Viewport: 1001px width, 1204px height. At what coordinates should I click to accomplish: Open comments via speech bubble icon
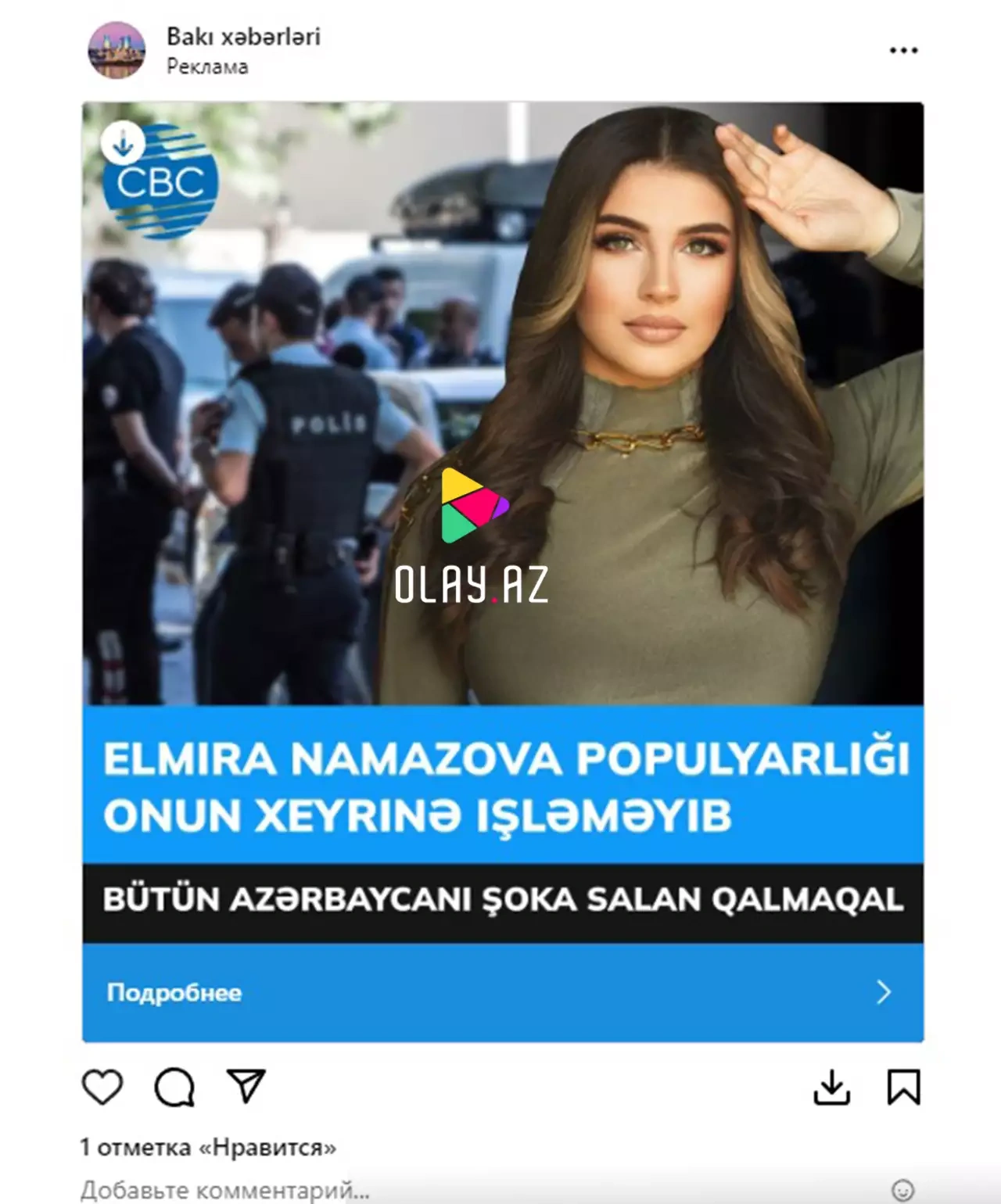[174, 1087]
